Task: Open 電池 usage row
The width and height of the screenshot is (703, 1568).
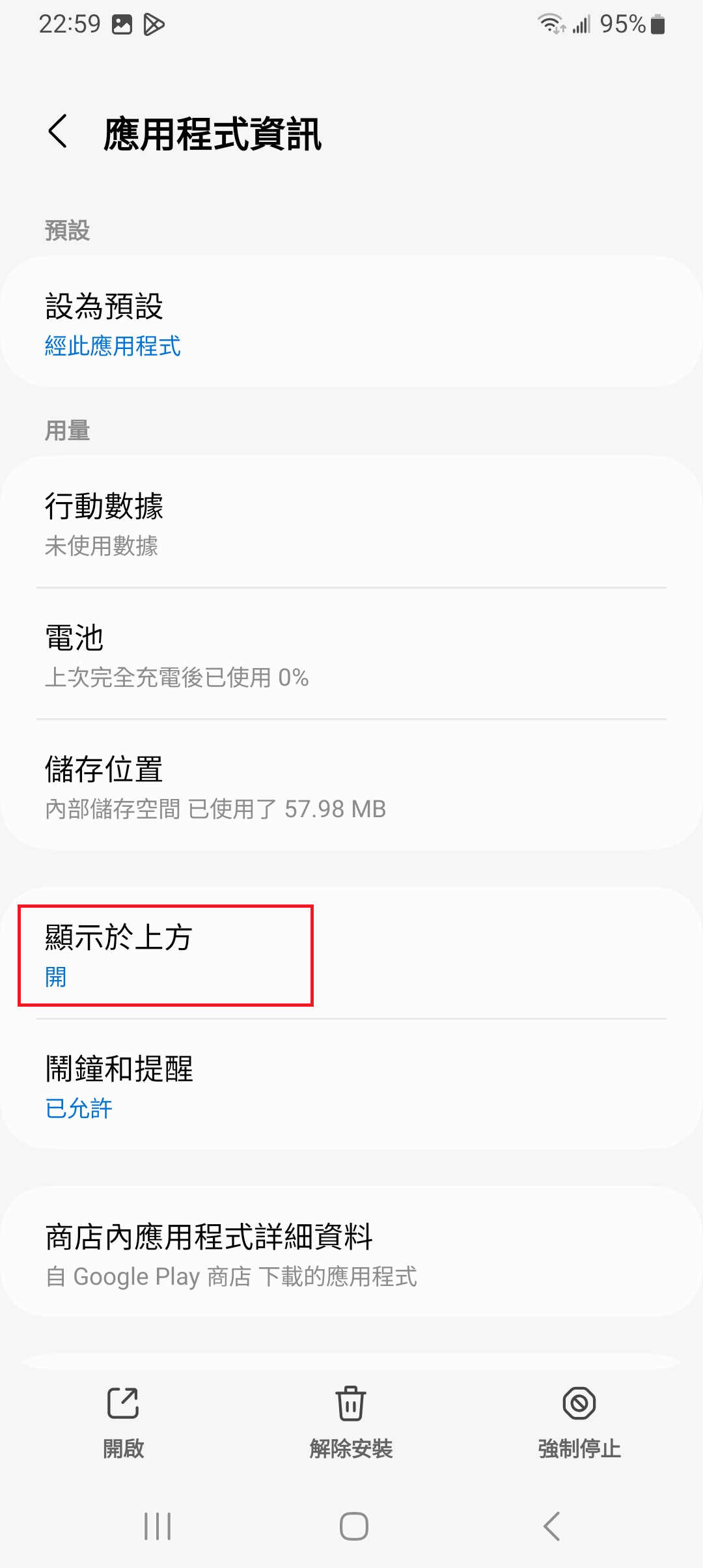Action: pos(351,654)
